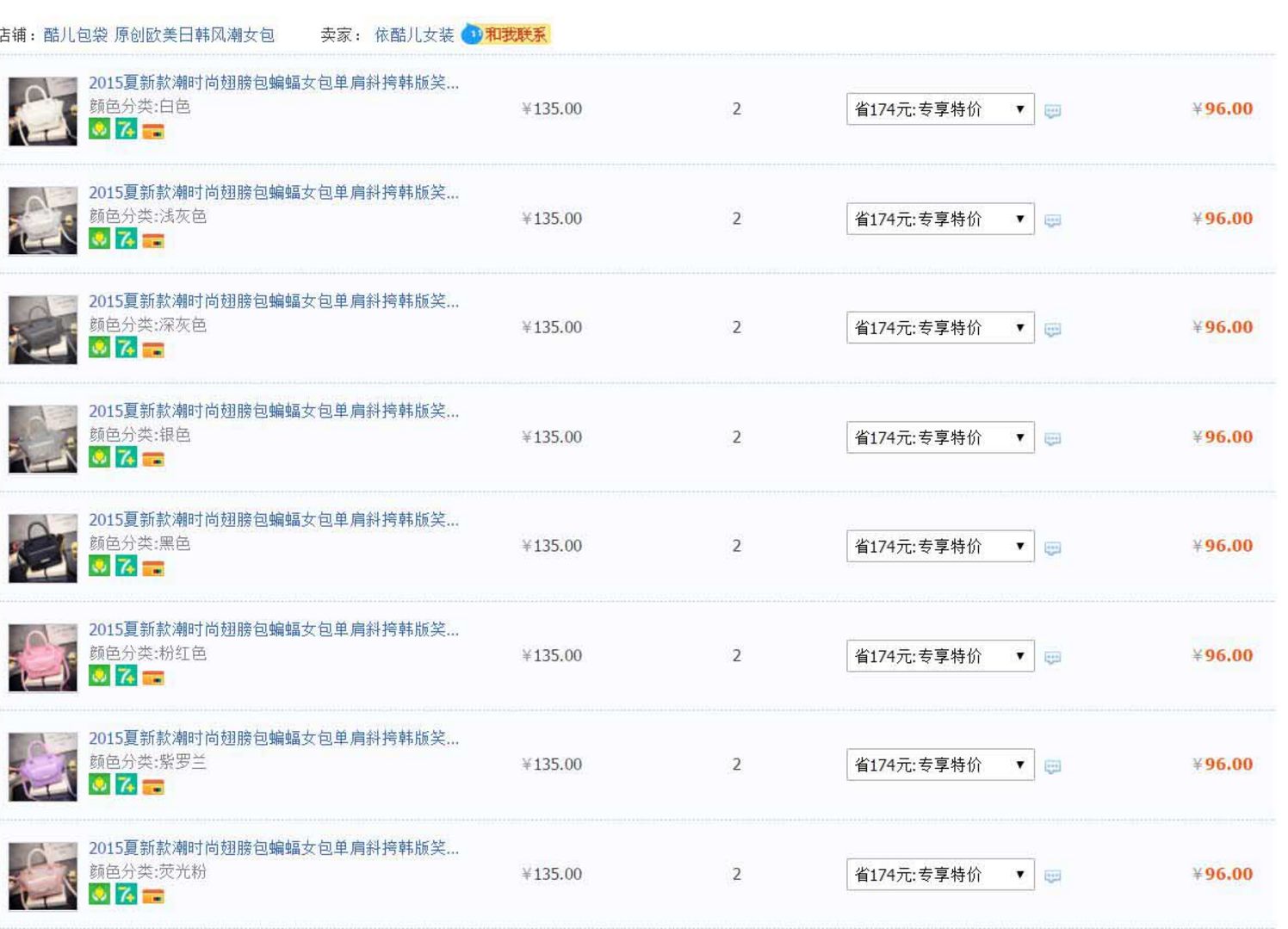Tap the 和我联系 contact seller button
The height and width of the screenshot is (929, 1288).
(514, 35)
